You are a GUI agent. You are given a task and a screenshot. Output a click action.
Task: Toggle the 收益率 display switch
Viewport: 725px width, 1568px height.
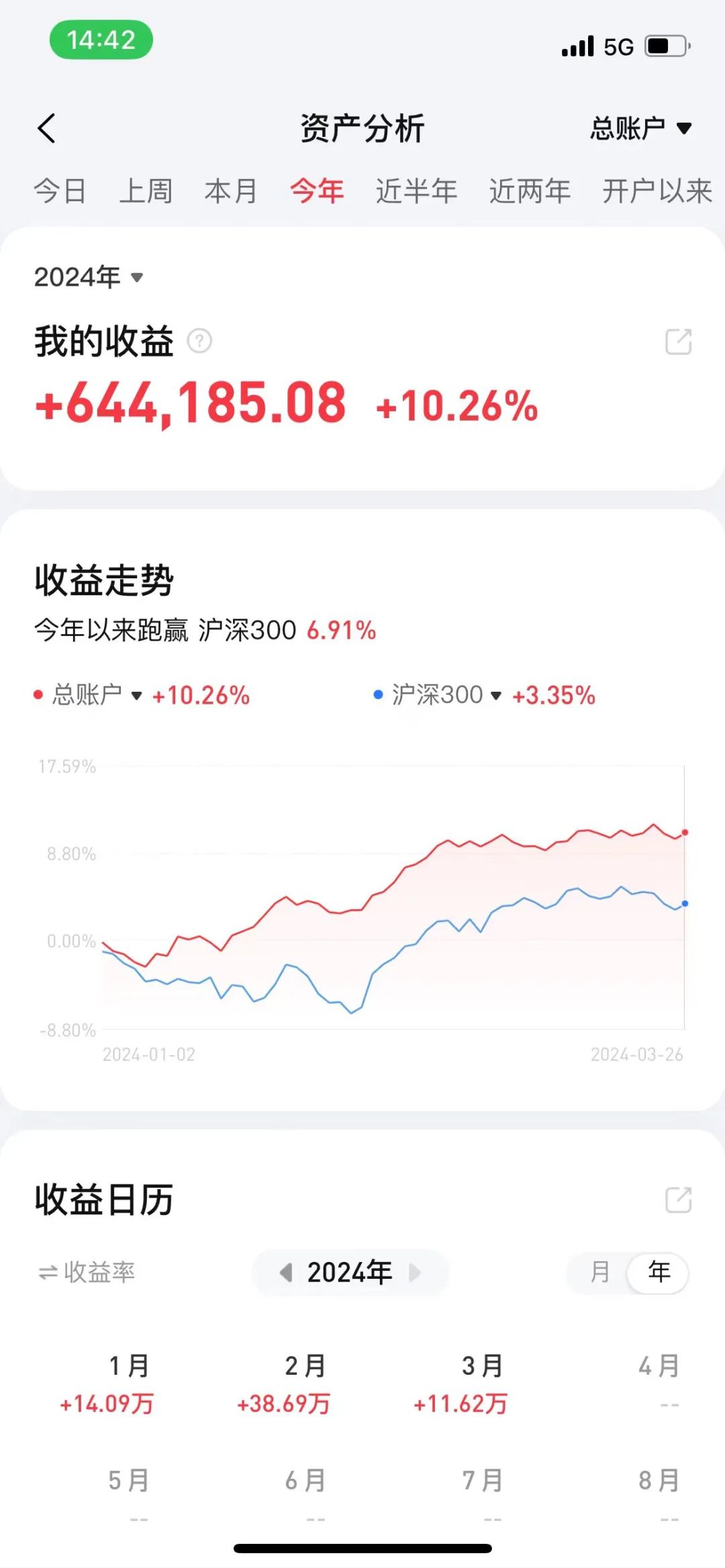point(87,1272)
